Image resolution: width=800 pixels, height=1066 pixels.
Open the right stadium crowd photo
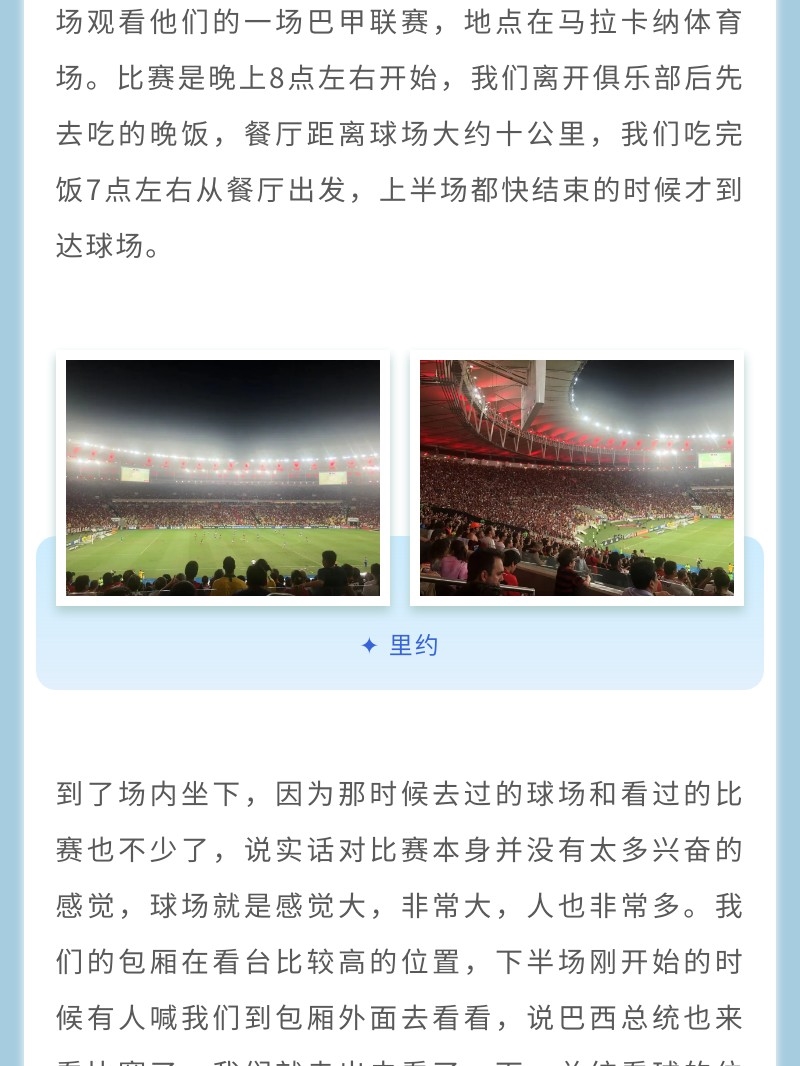[x=577, y=478]
